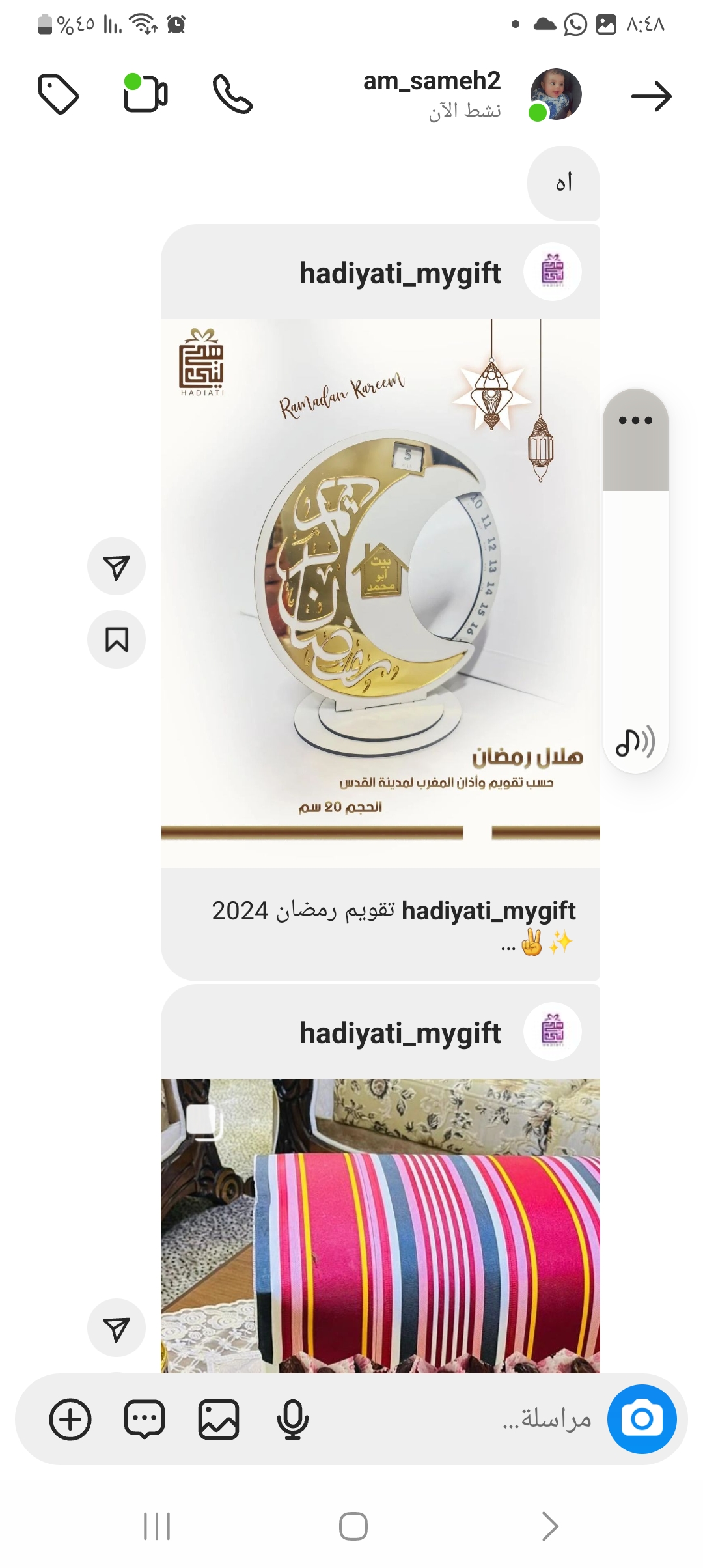Open the shared Ramadan calendar 2024 post

click(380, 593)
